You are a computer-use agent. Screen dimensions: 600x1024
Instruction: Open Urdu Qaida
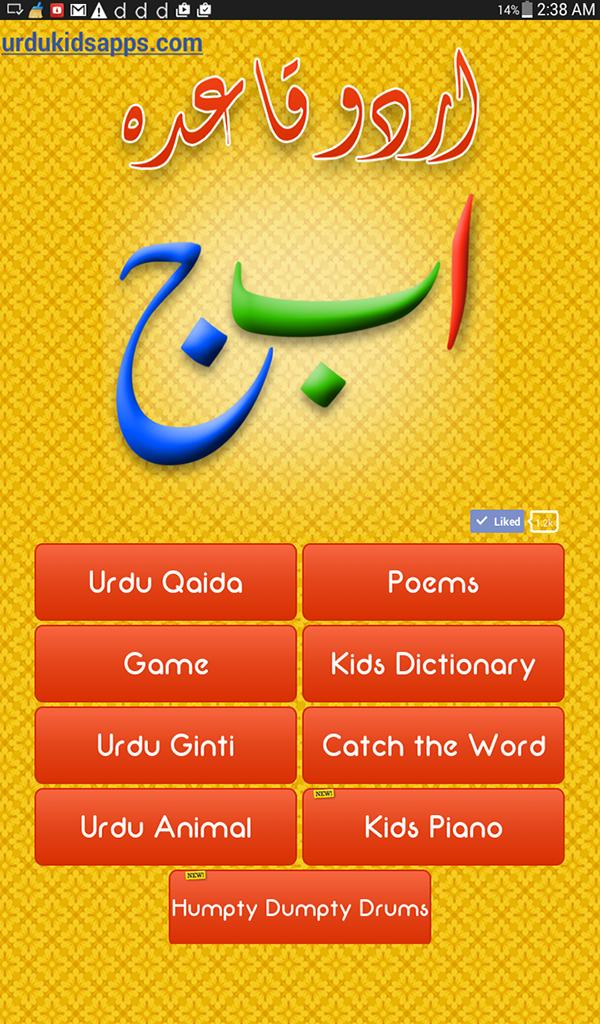(x=165, y=582)
